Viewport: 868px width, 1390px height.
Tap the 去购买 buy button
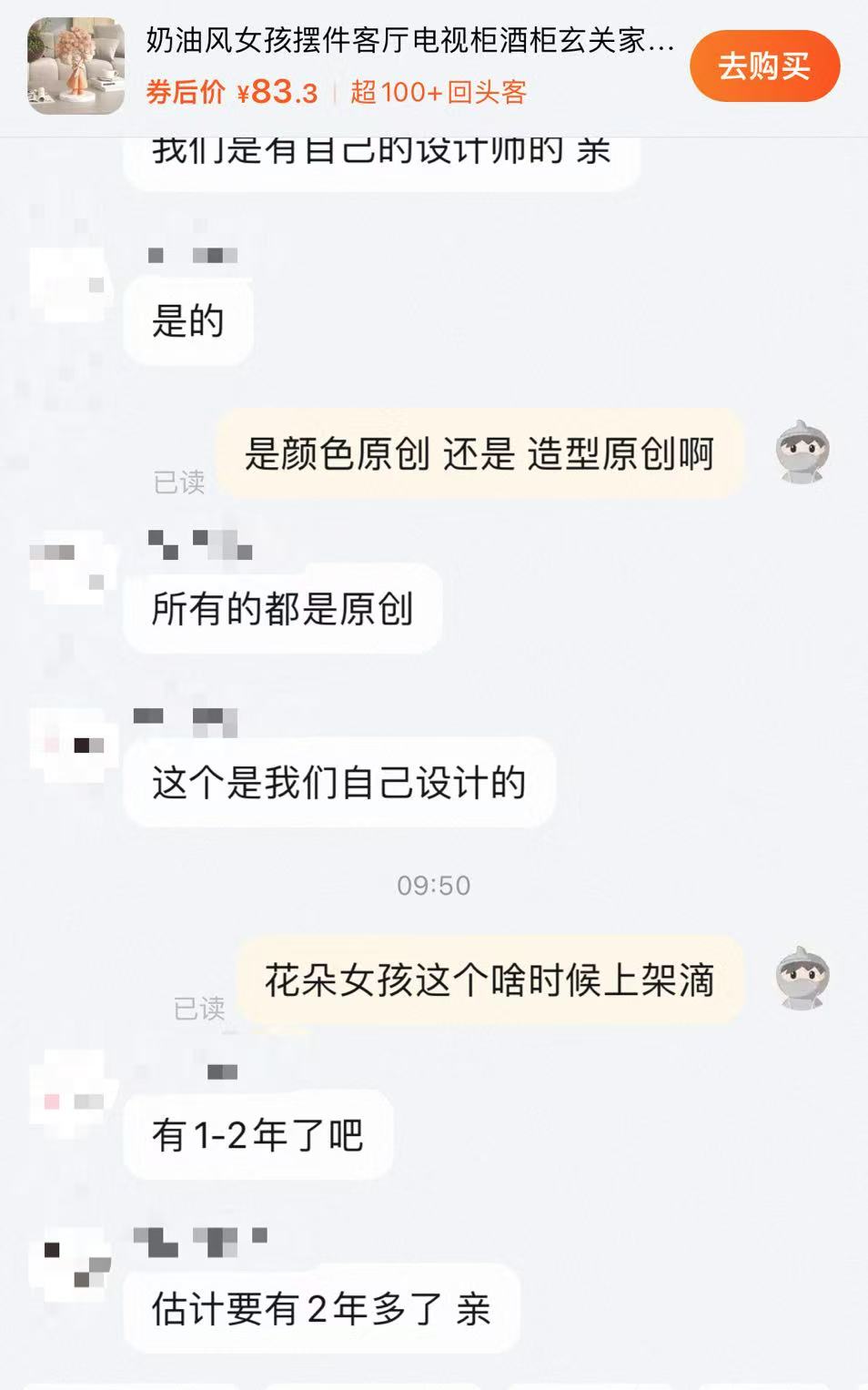pyautogui.click(x=763, y=66)
